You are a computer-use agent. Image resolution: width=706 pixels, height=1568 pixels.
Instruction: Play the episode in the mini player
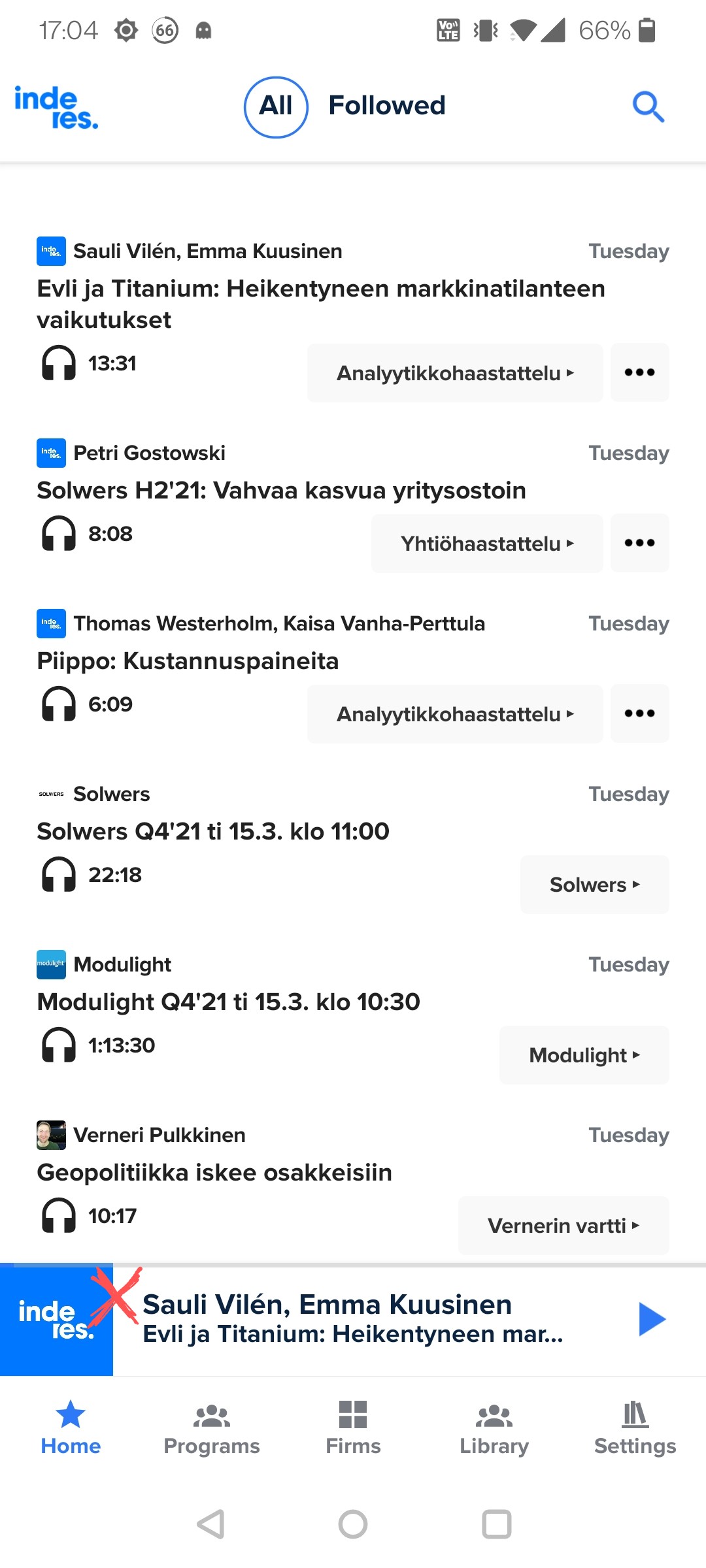[x=651, y=1319]
